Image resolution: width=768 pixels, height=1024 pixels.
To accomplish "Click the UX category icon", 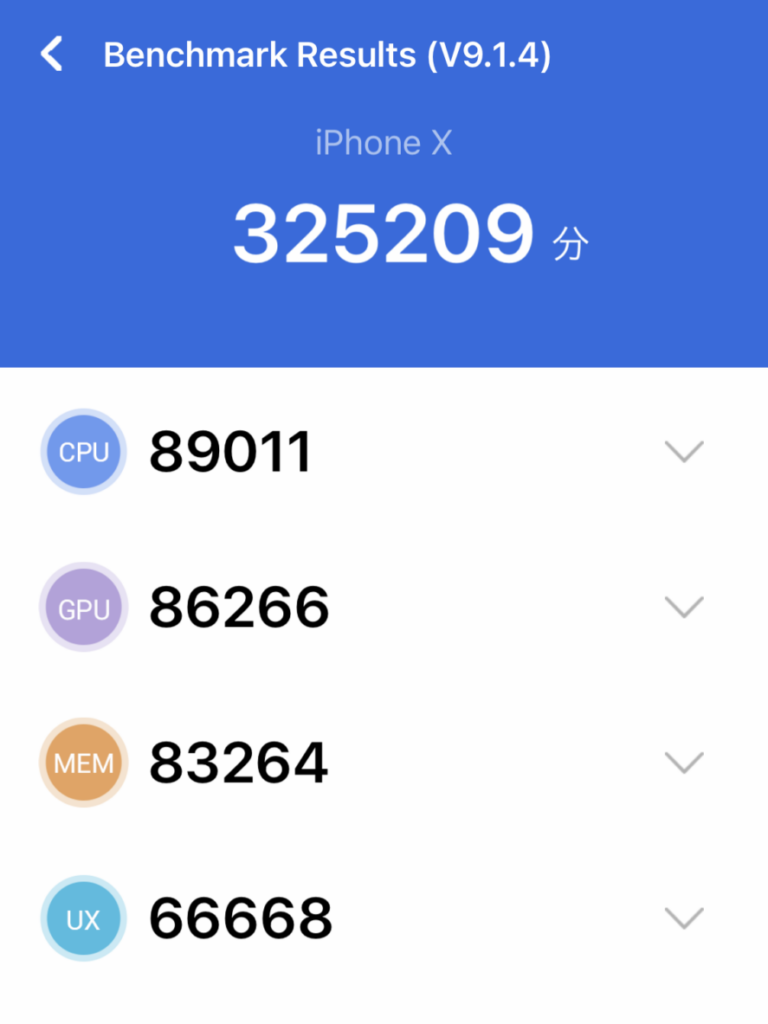I will (x=83, y=918).
